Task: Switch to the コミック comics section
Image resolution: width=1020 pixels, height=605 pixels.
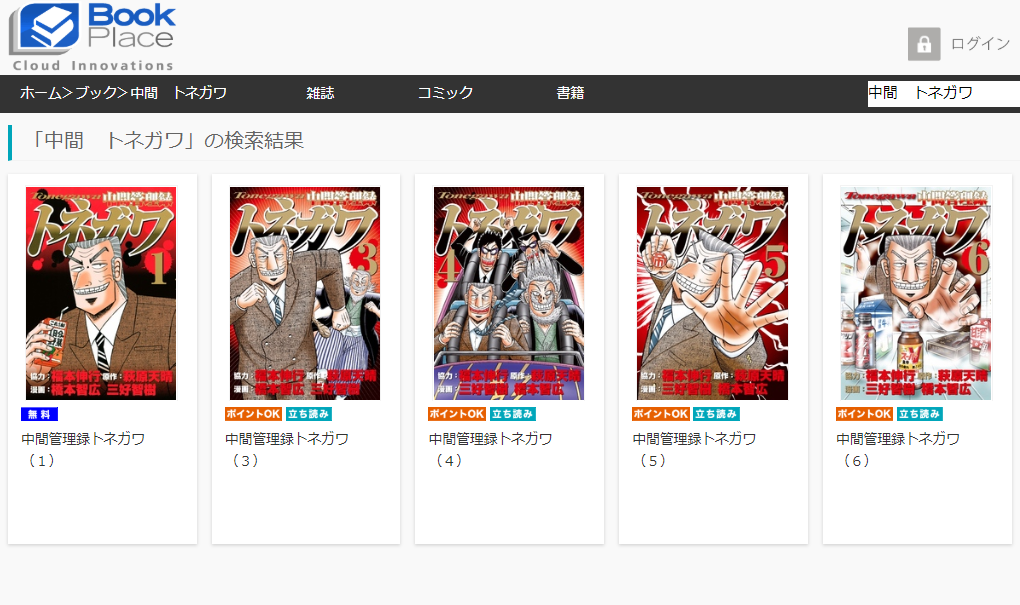Action: point(445,93)
